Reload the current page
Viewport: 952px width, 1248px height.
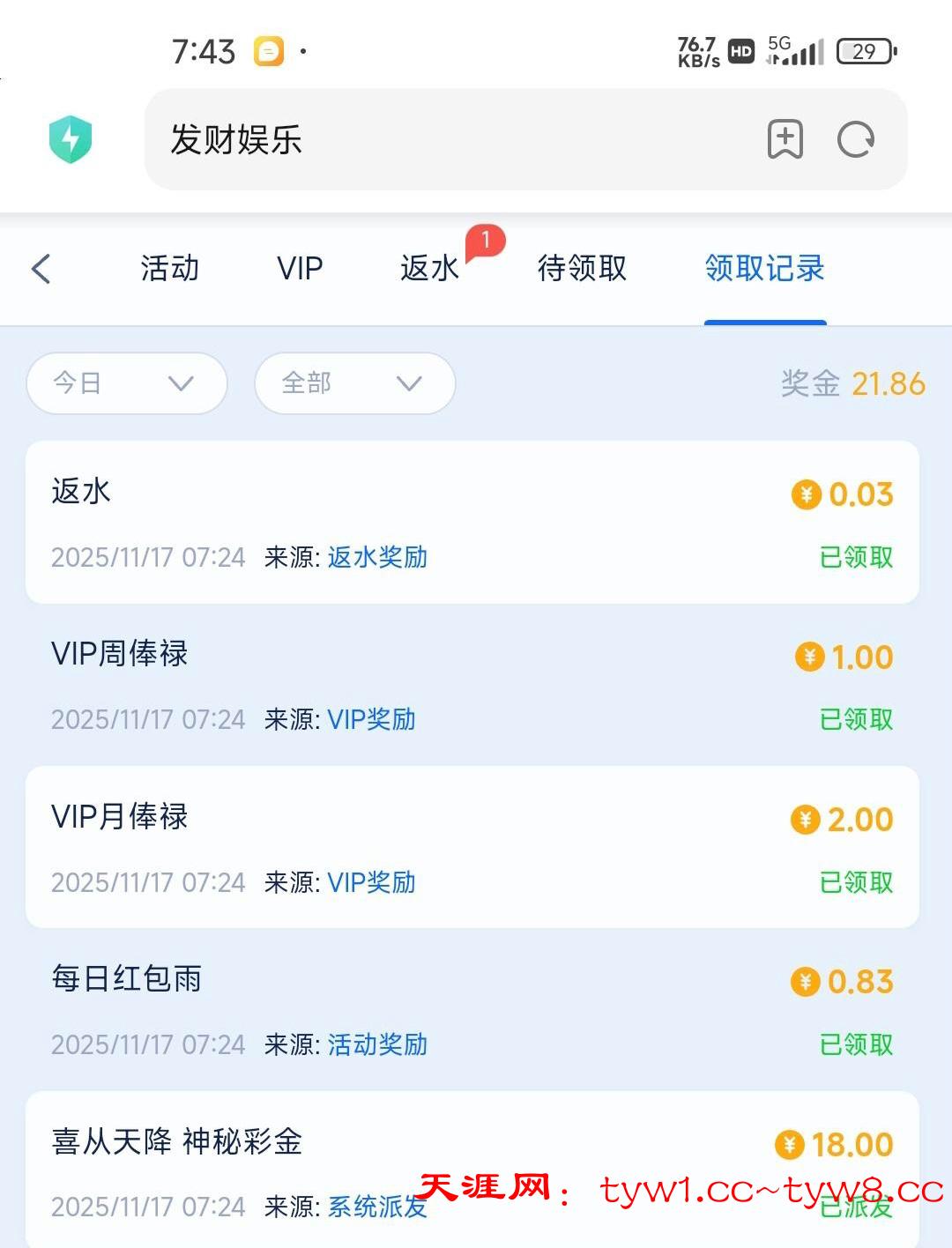pyautogui.click(x=856, y=139)
